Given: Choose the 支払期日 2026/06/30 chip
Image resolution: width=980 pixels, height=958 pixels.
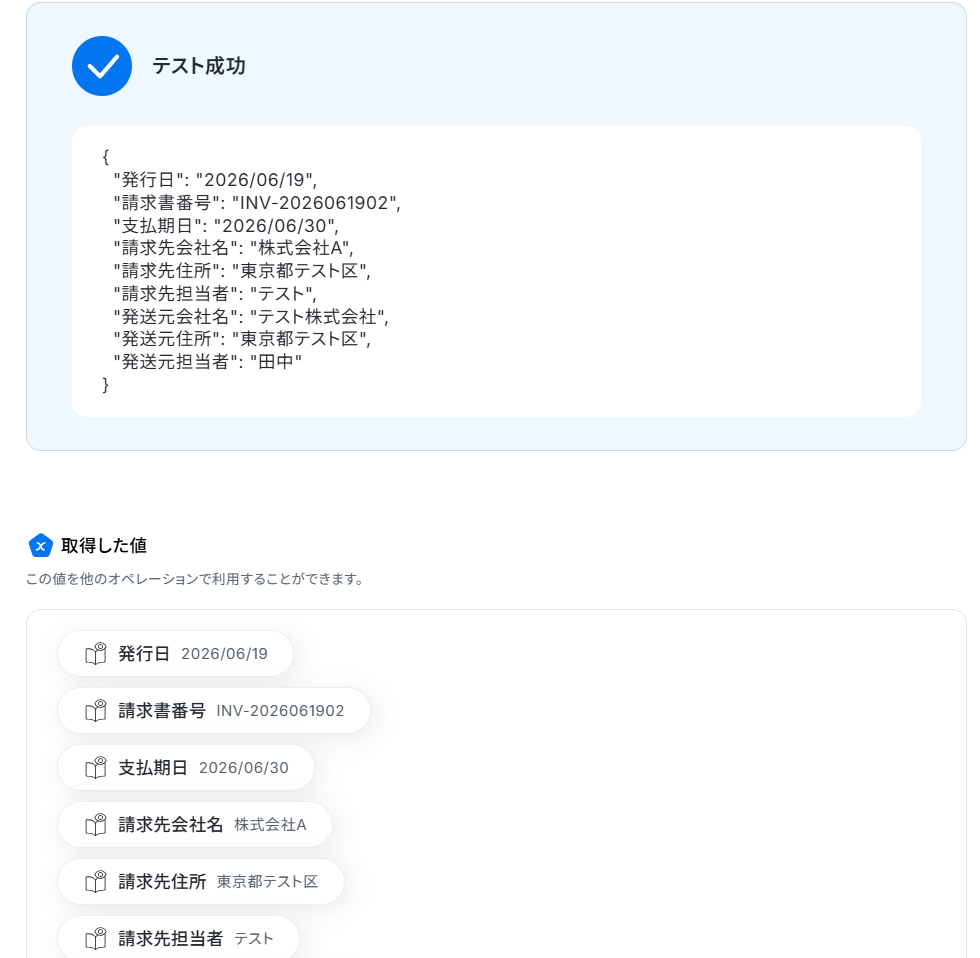Looking at the screenshot, I should click(x=186, y=767).
